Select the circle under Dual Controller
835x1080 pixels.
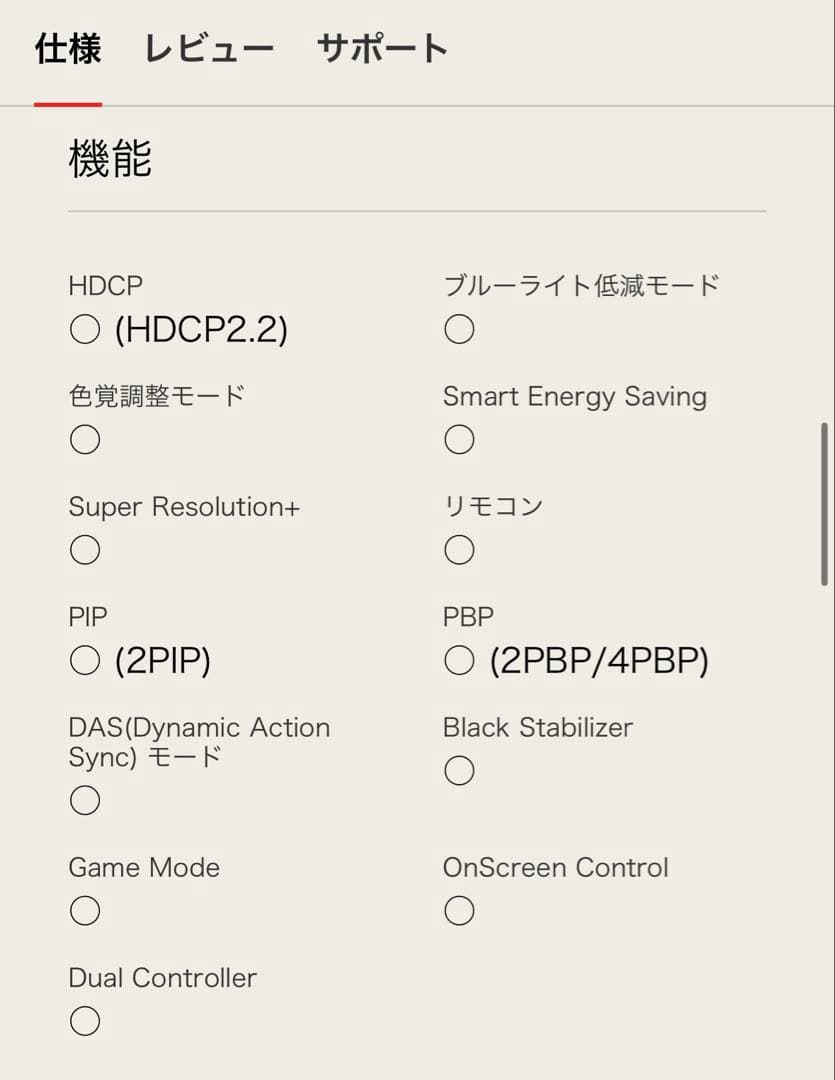tap(84, 1021)
